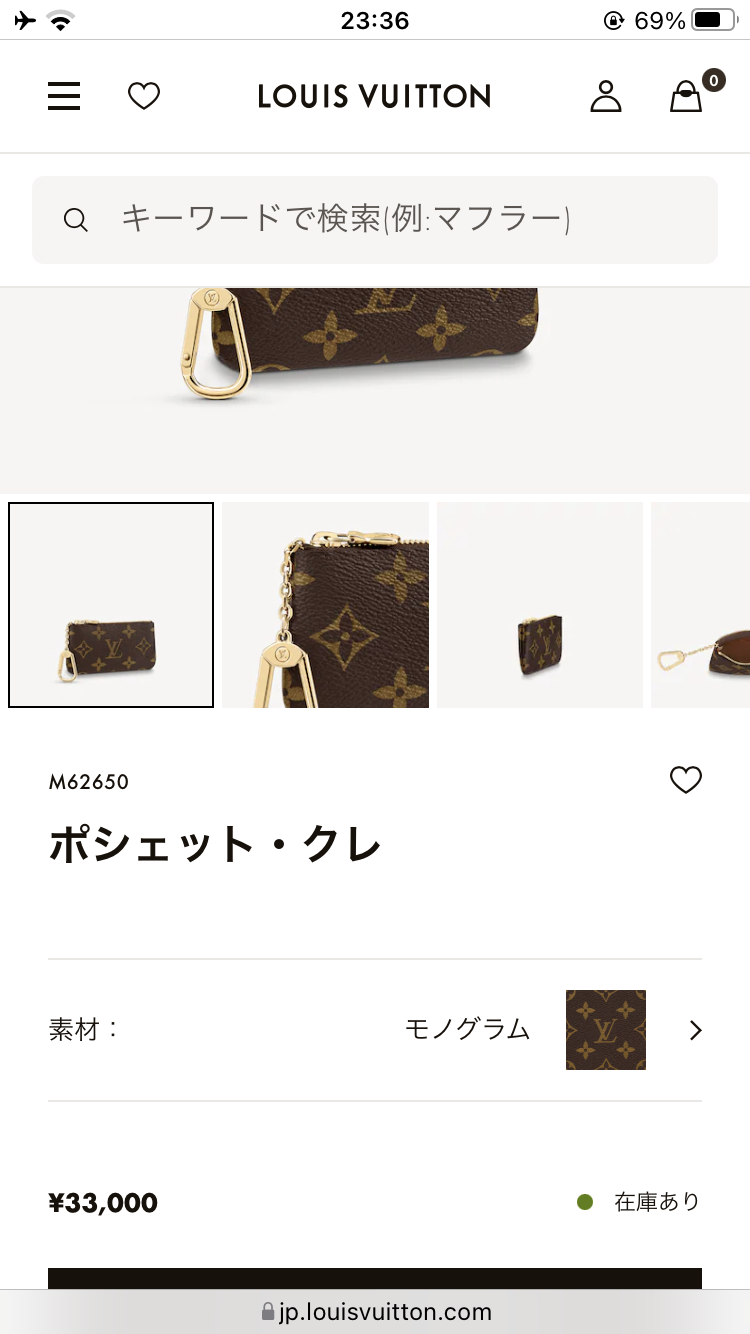Tap the keyword search field
Viewport: 750px width, 1334px height.
click(375, 219)
